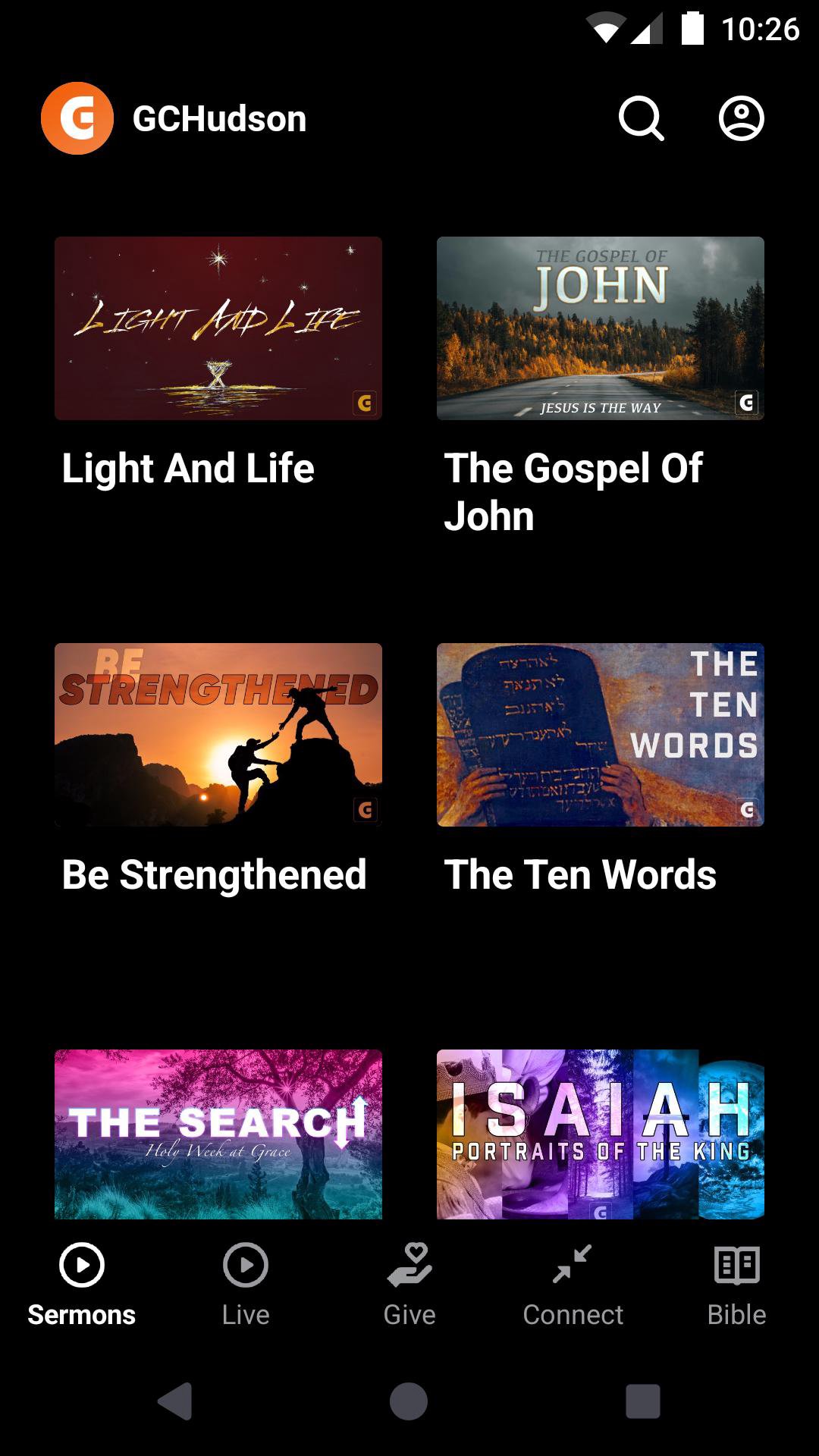Open The Gospel Of John series
819x1456 pixels.
tap(600, 328)
